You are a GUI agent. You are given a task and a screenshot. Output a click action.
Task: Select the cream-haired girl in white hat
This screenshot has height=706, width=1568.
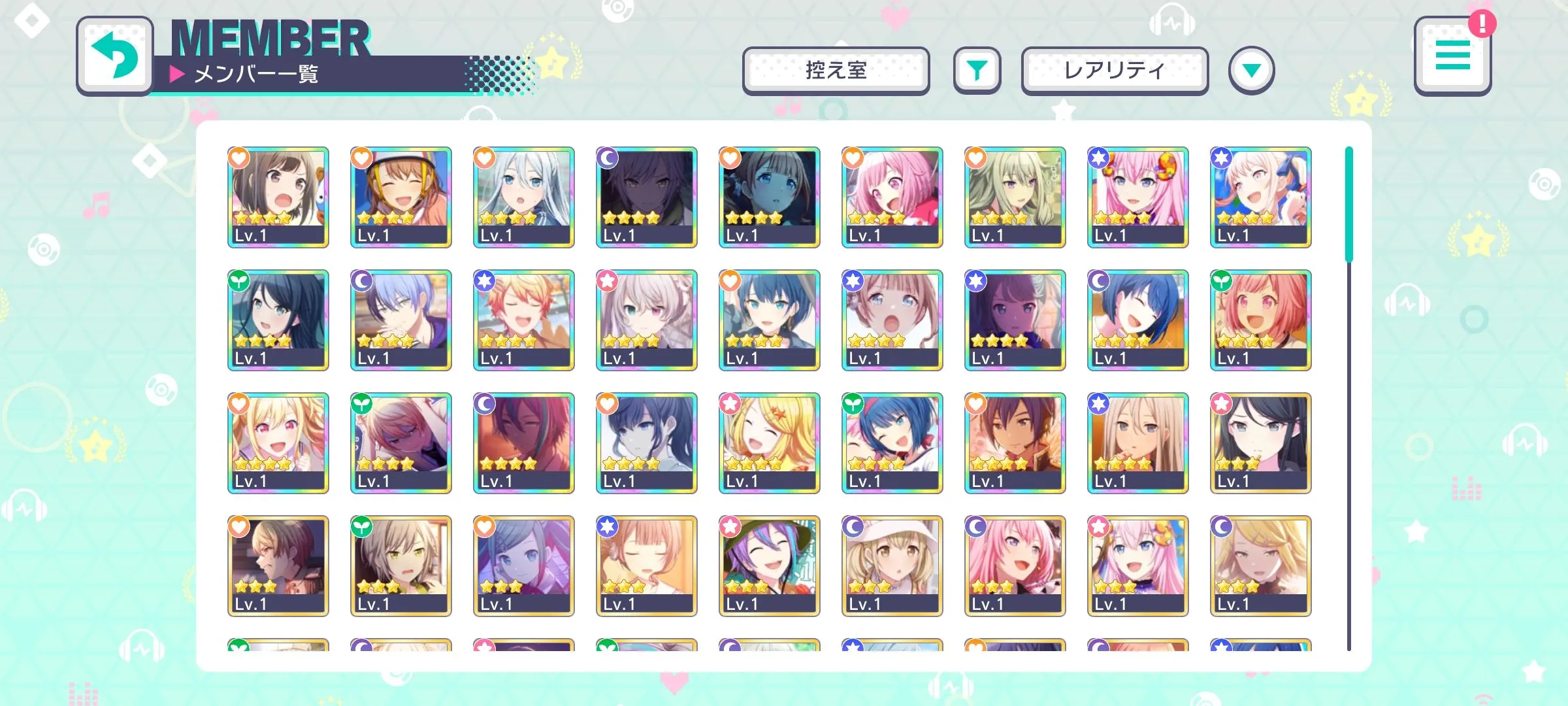coord(892,565)
